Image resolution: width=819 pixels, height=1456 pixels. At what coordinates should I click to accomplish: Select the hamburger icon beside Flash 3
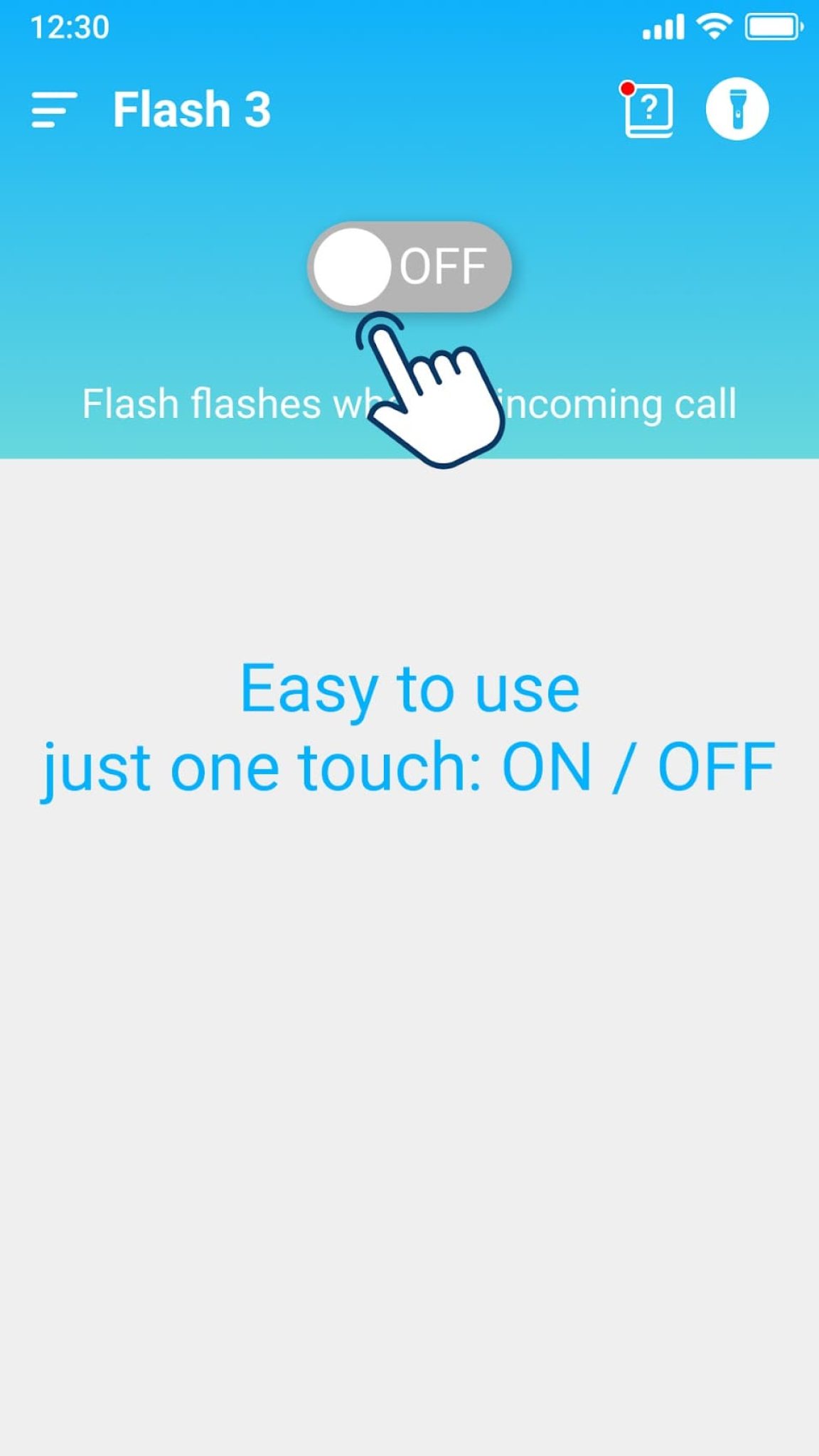(53, 110)
